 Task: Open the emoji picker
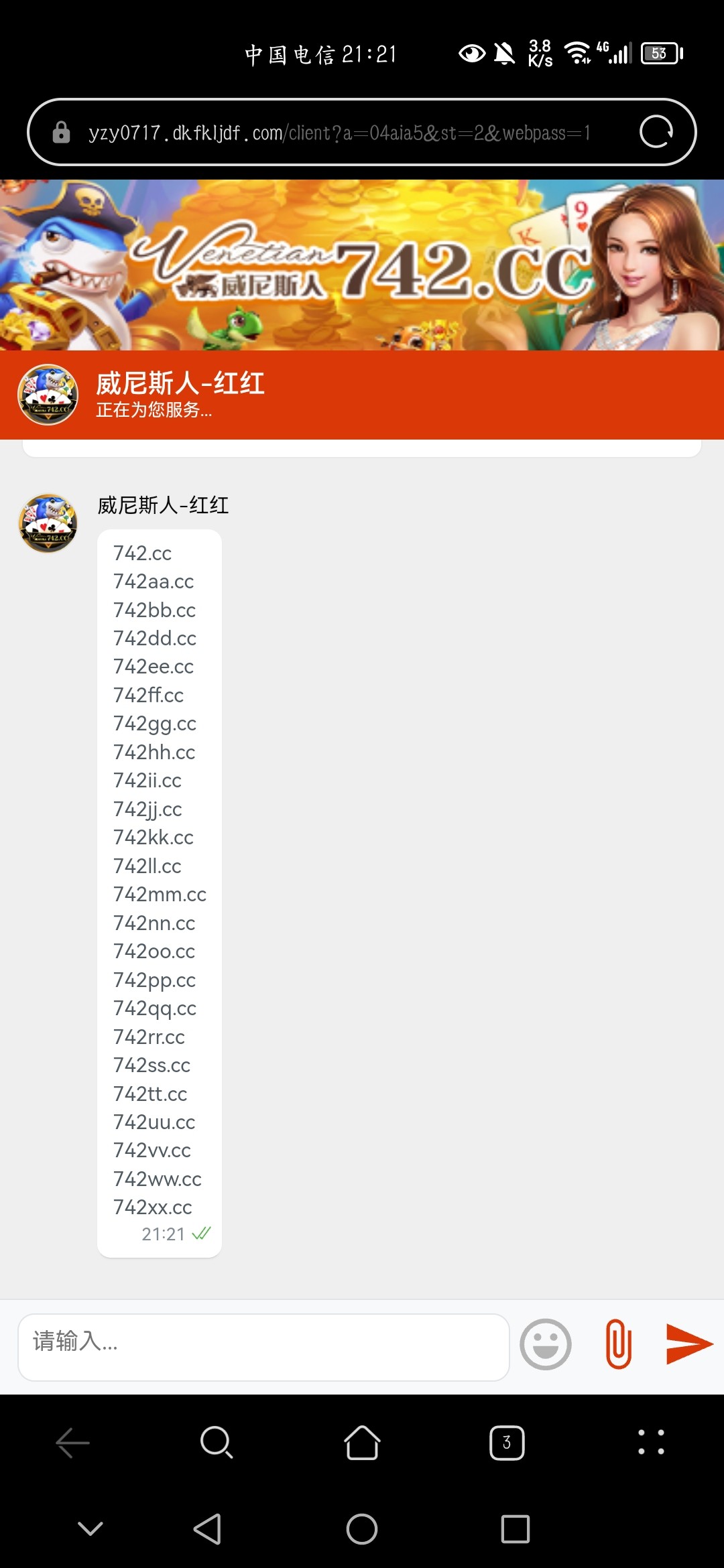click(546, 1344)
